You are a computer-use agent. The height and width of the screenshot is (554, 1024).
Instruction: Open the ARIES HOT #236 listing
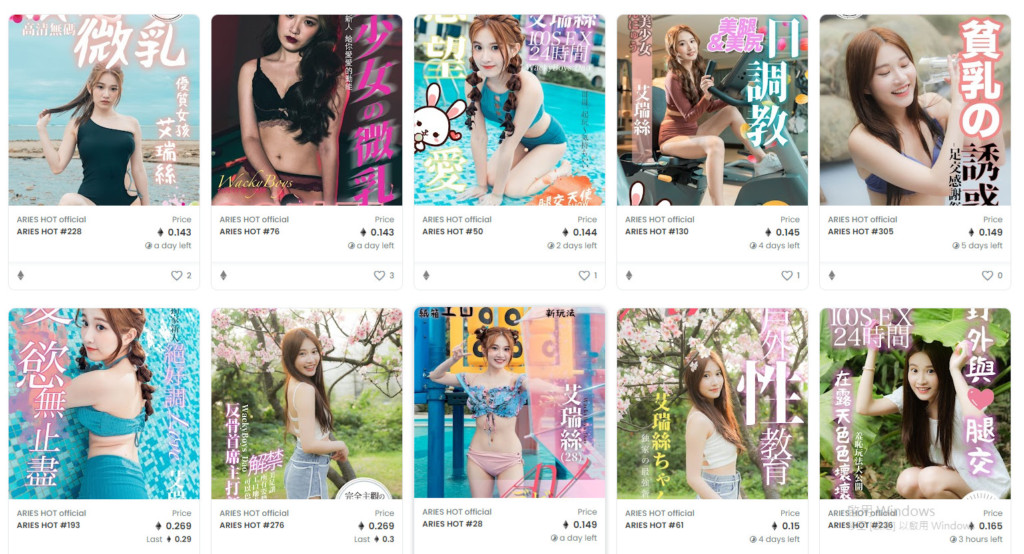(x=915, y=403)
